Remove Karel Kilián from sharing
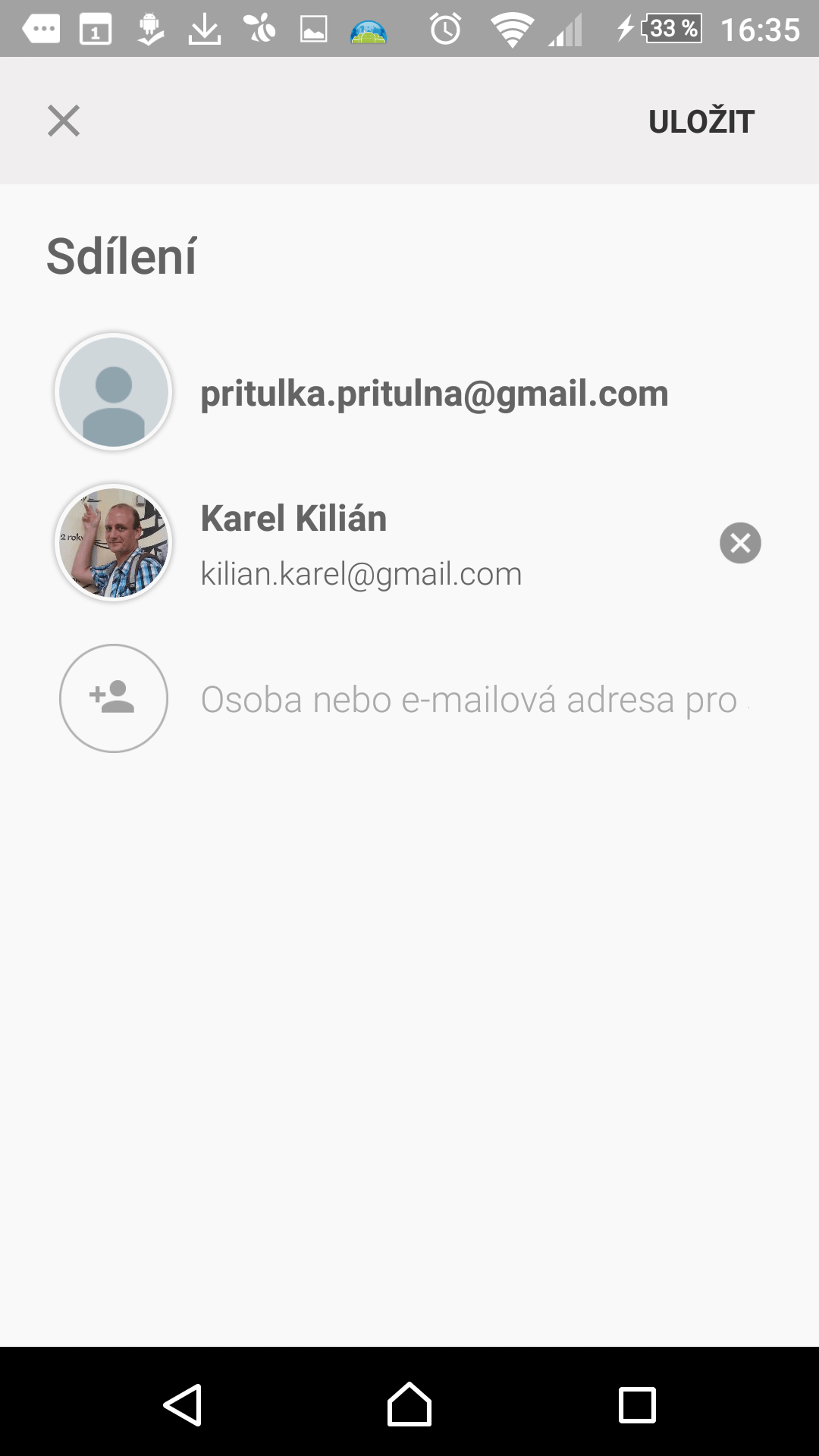This screenshot has width=819, height=1456. (740, 543)
